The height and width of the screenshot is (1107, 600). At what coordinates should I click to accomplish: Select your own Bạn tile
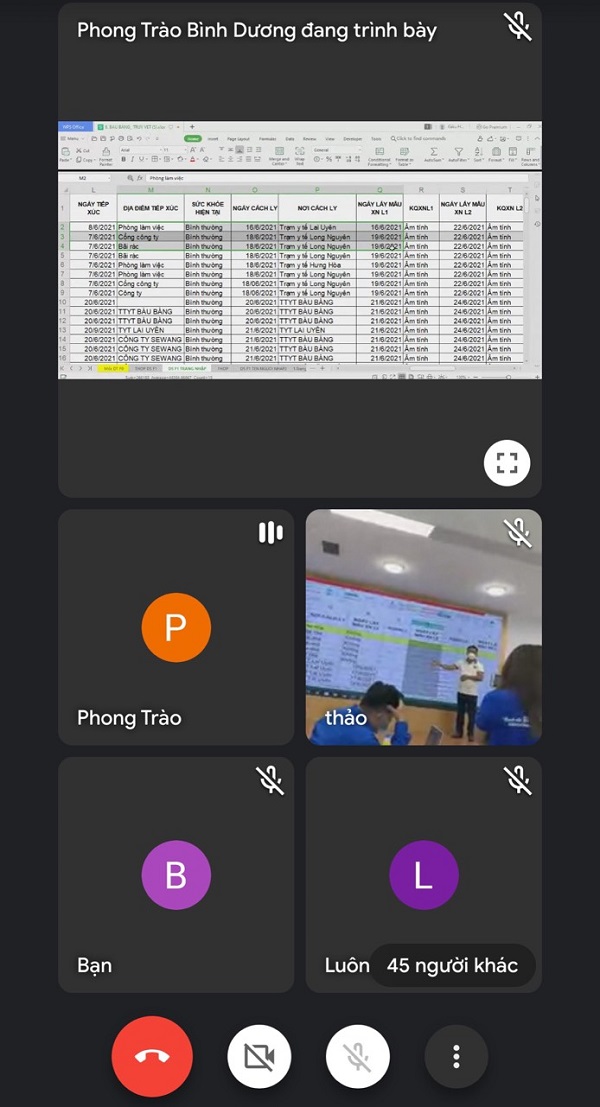point(176,874)
